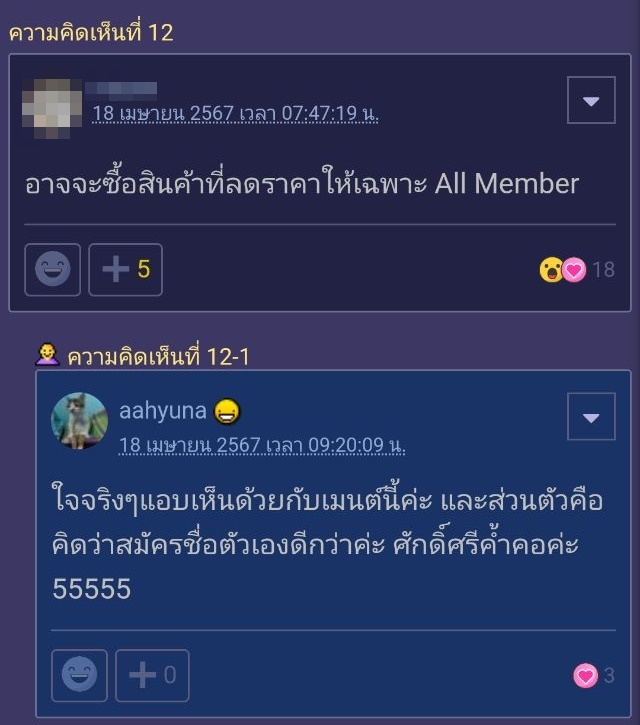Open timestamp link of comment 12

(x=235, y=113)
